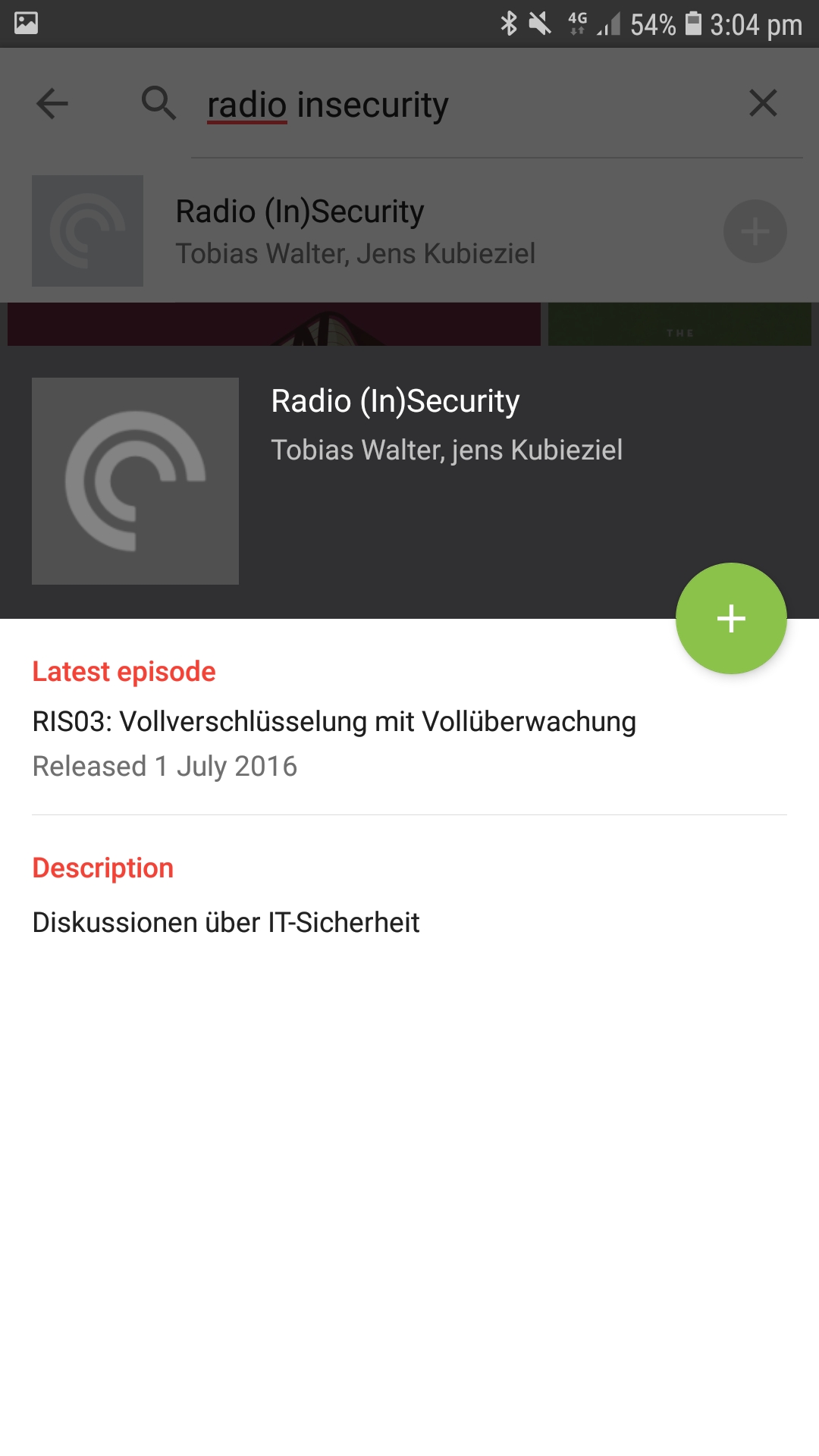The width and height of the screenshot is (819, 1456).
Task: Go back using the top arrow
Action: point(52,103)
